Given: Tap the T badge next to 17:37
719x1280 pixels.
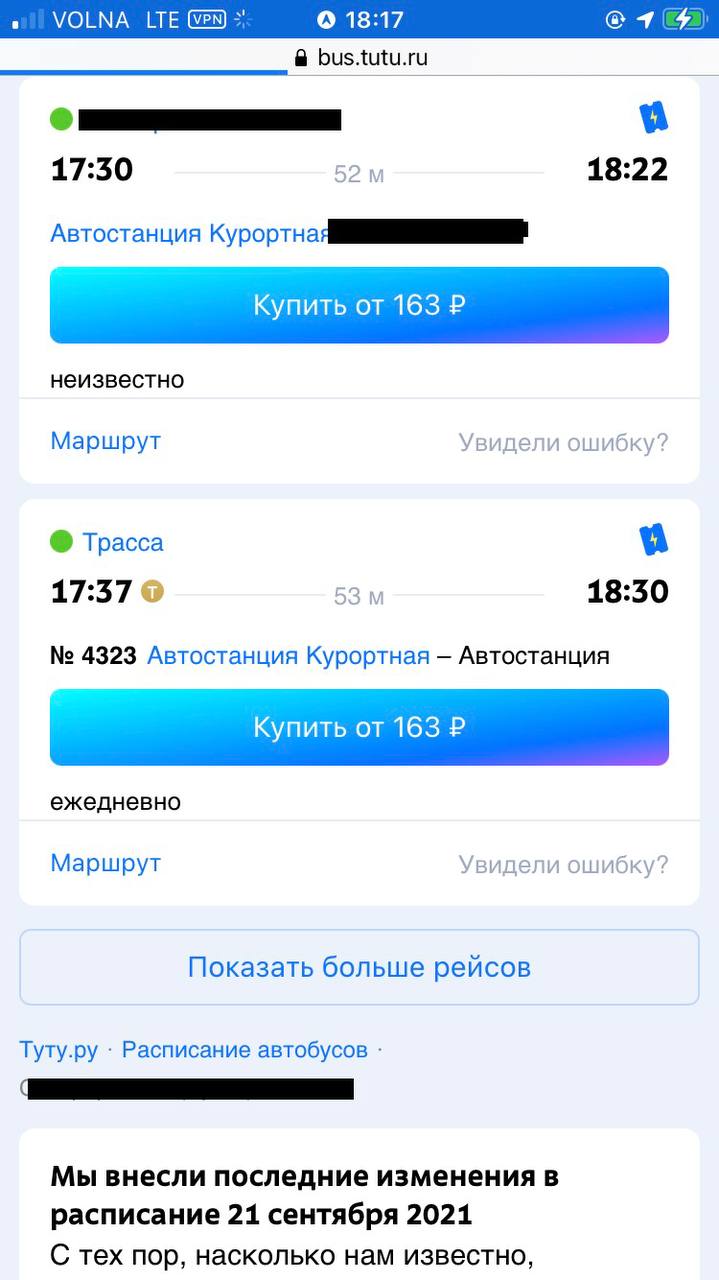Looking at the screenshot, I should point(152,591).
